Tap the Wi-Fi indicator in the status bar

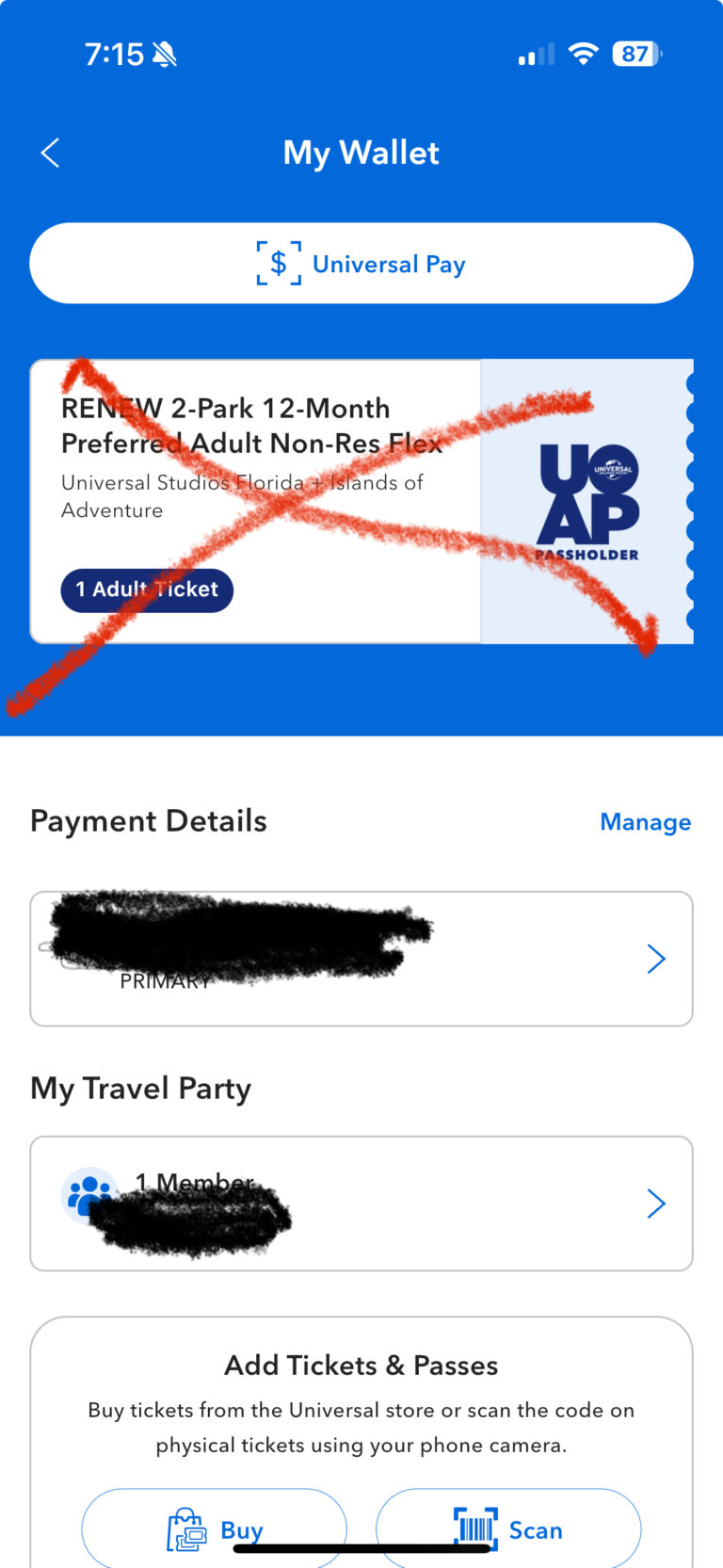[x=581, y=55]
